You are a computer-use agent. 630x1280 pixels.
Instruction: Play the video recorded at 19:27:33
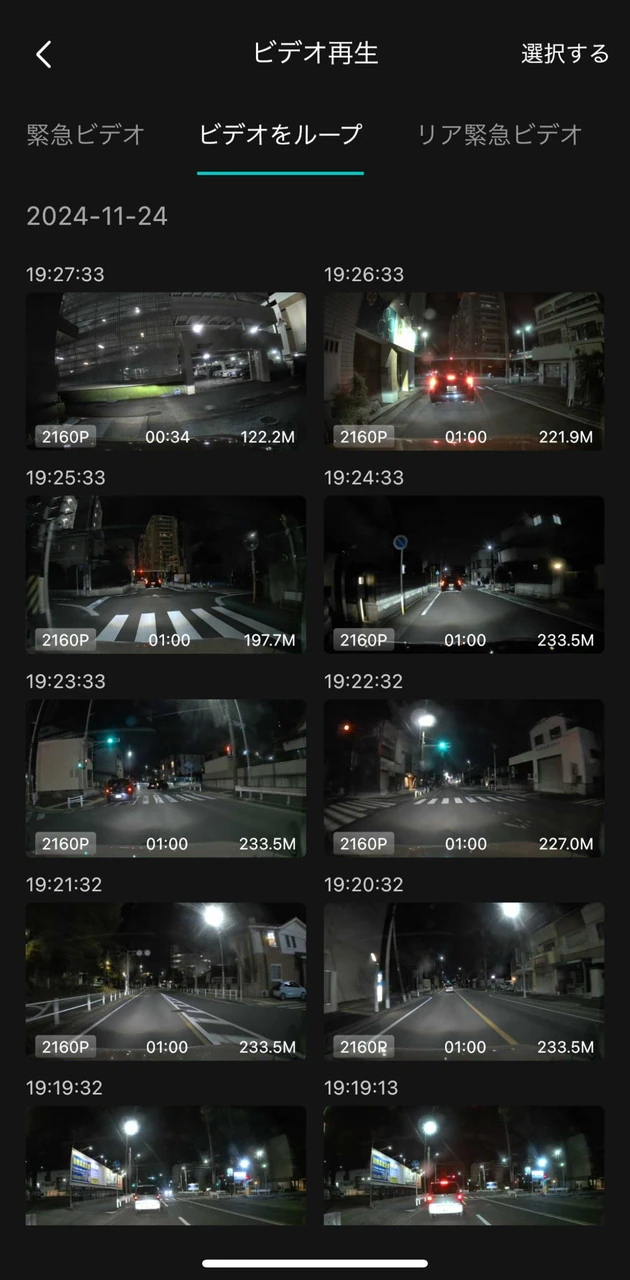[166, 370]
